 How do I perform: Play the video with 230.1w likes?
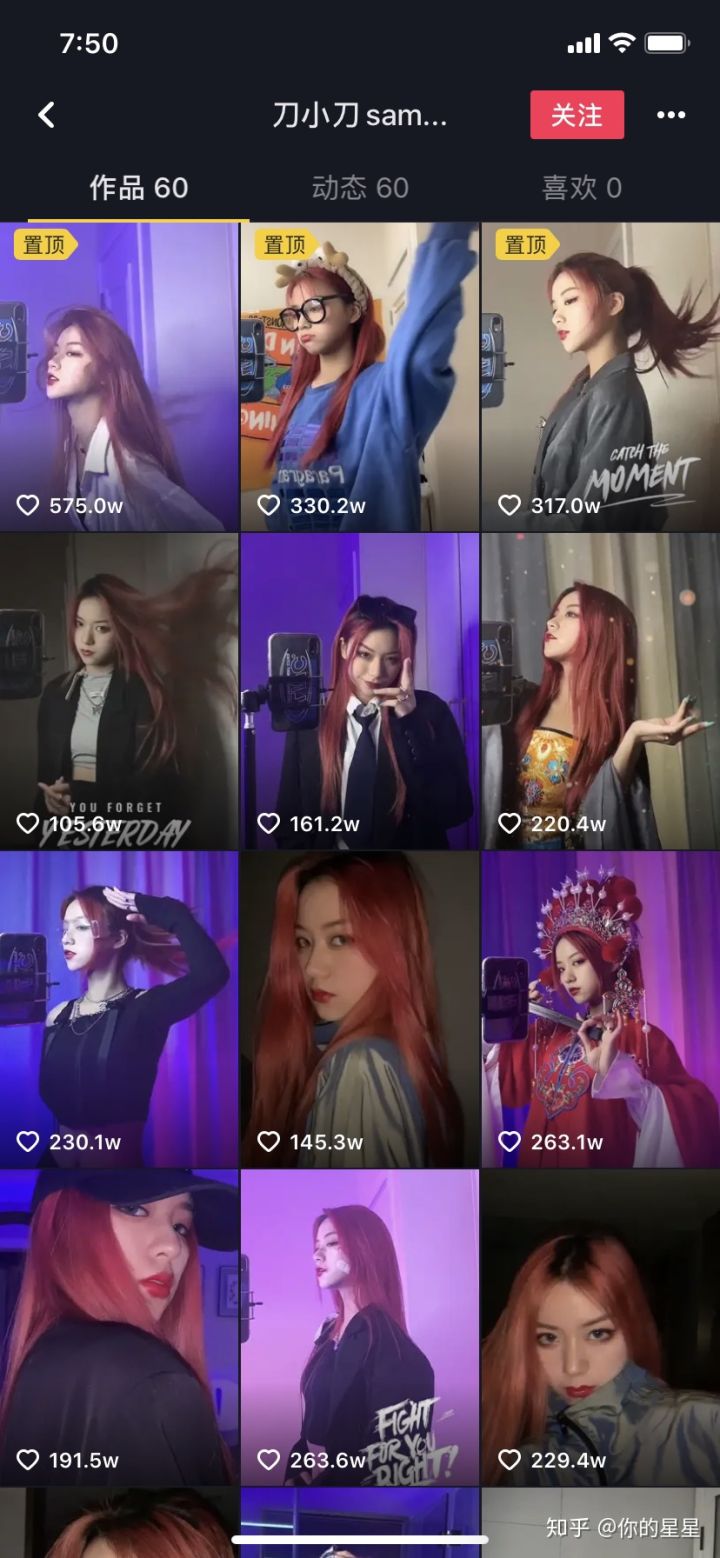pyautogui.click(x=119, y=1009)
